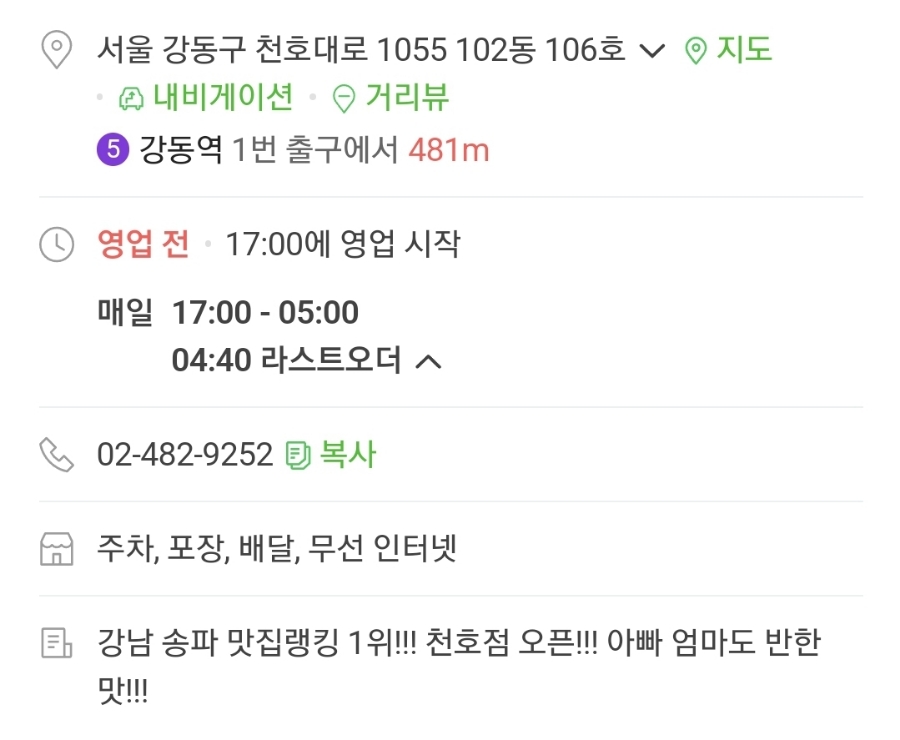900x740 pixels.
Task: Expand the full address details chevron
Action: (652, 49)
